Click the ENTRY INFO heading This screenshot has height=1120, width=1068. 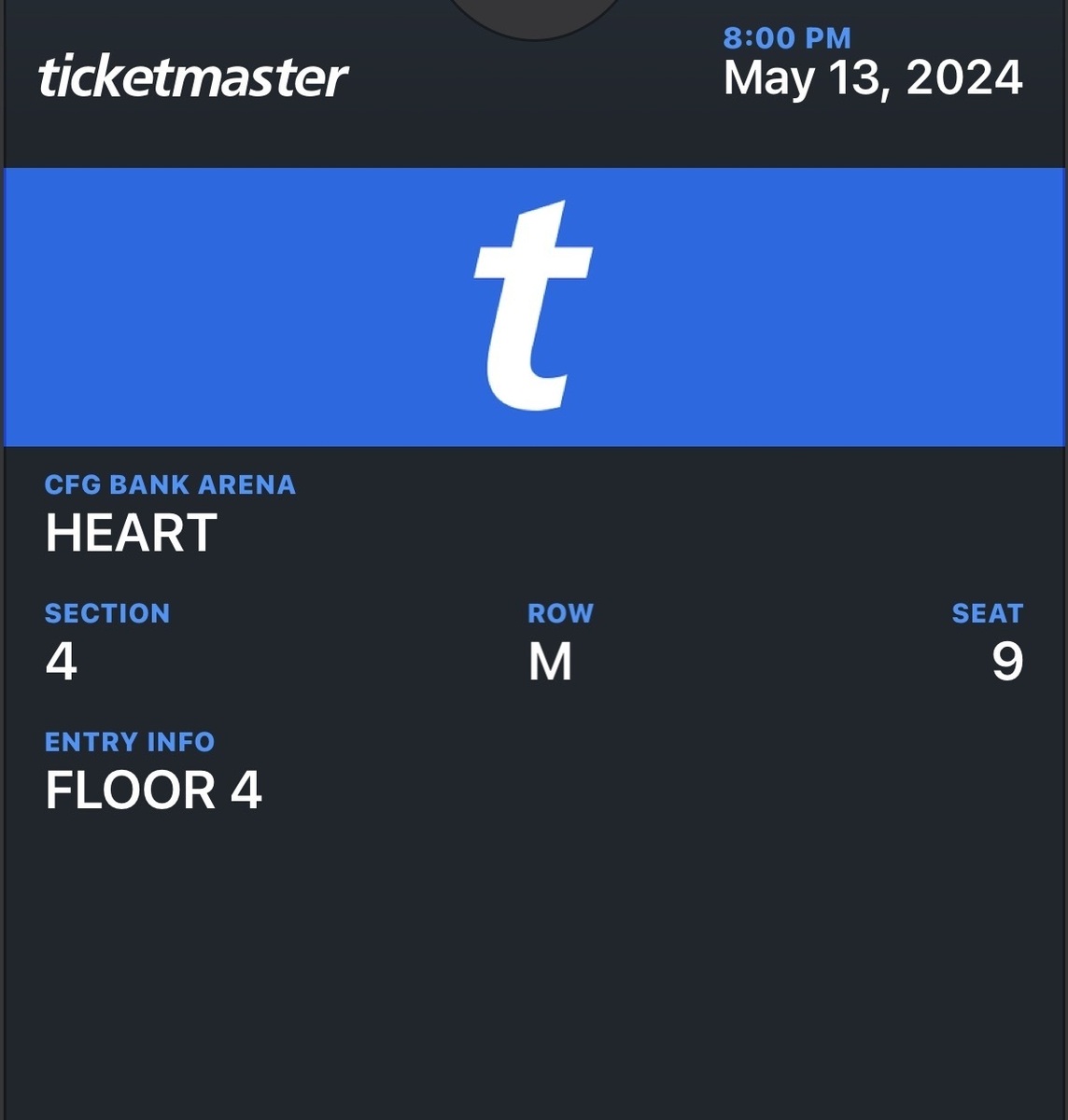(131, 741)
